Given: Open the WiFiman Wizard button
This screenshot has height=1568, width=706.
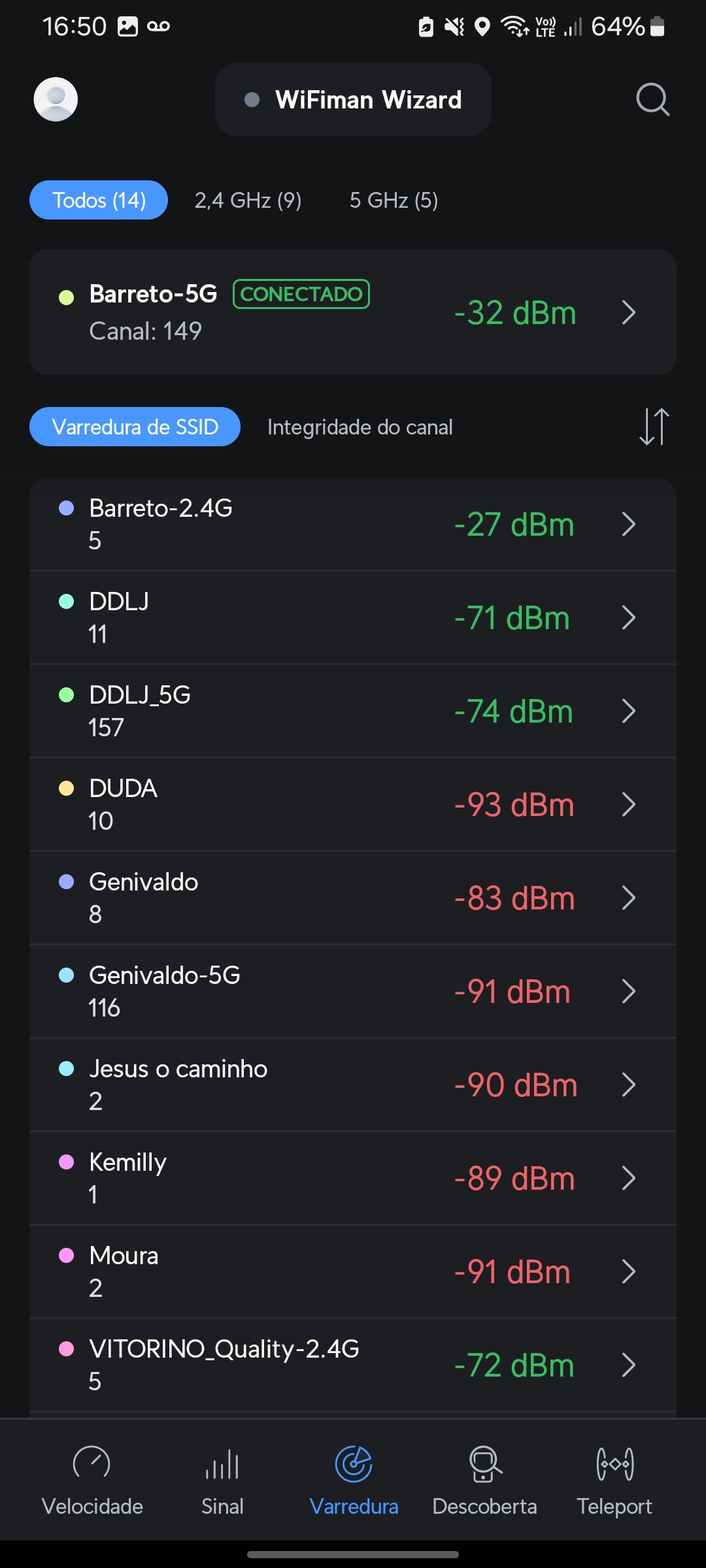Looking at the screenshot, I should [353, 99].
